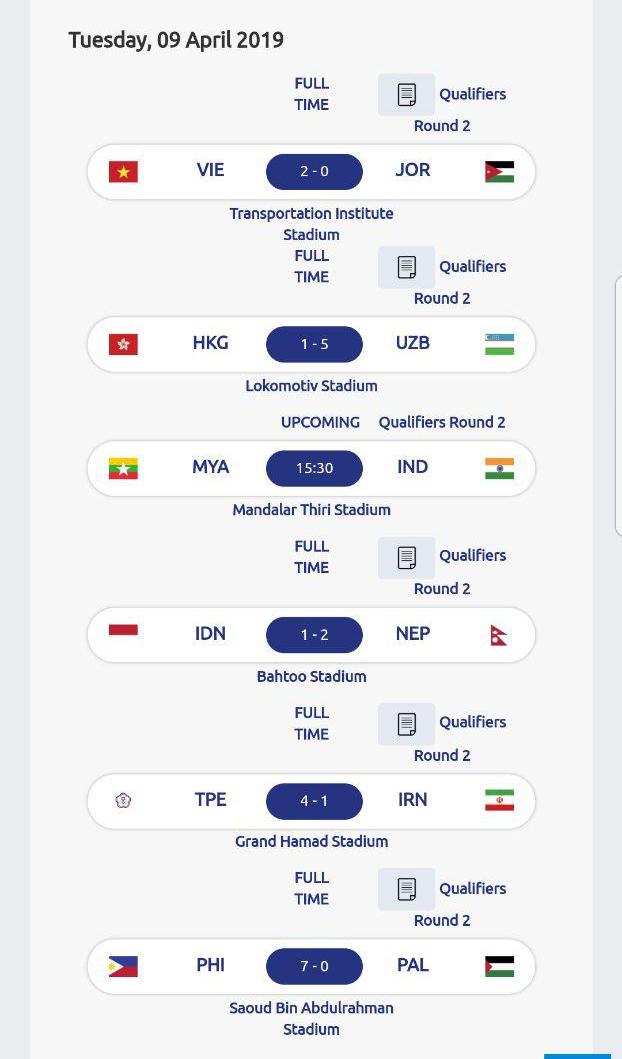Open the VIE vs JOR match card
Image resolution: width=622 pixels, height=1059 pixels.
[x=311, y=172]
